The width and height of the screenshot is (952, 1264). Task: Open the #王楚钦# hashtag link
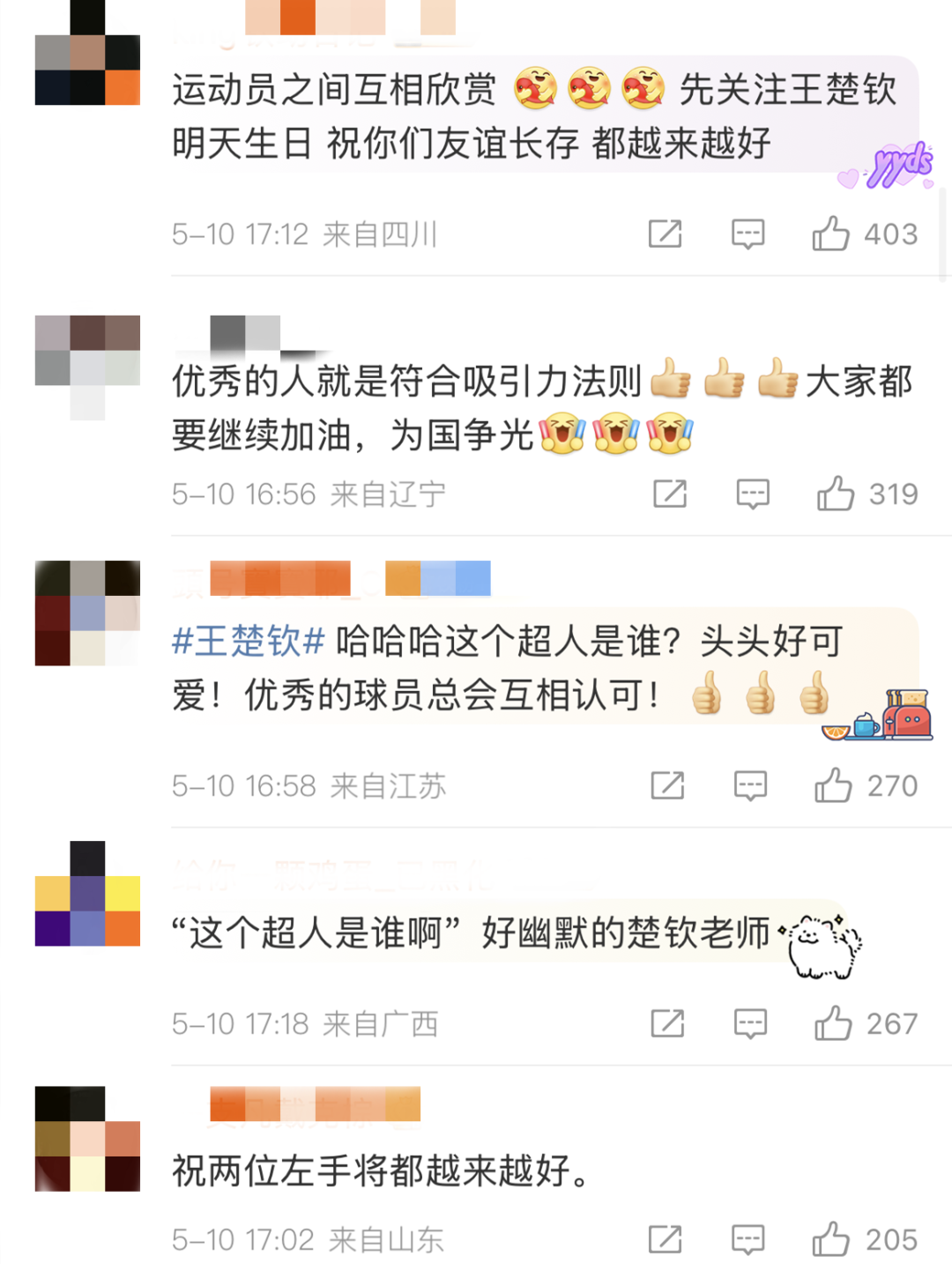(249, 642)
